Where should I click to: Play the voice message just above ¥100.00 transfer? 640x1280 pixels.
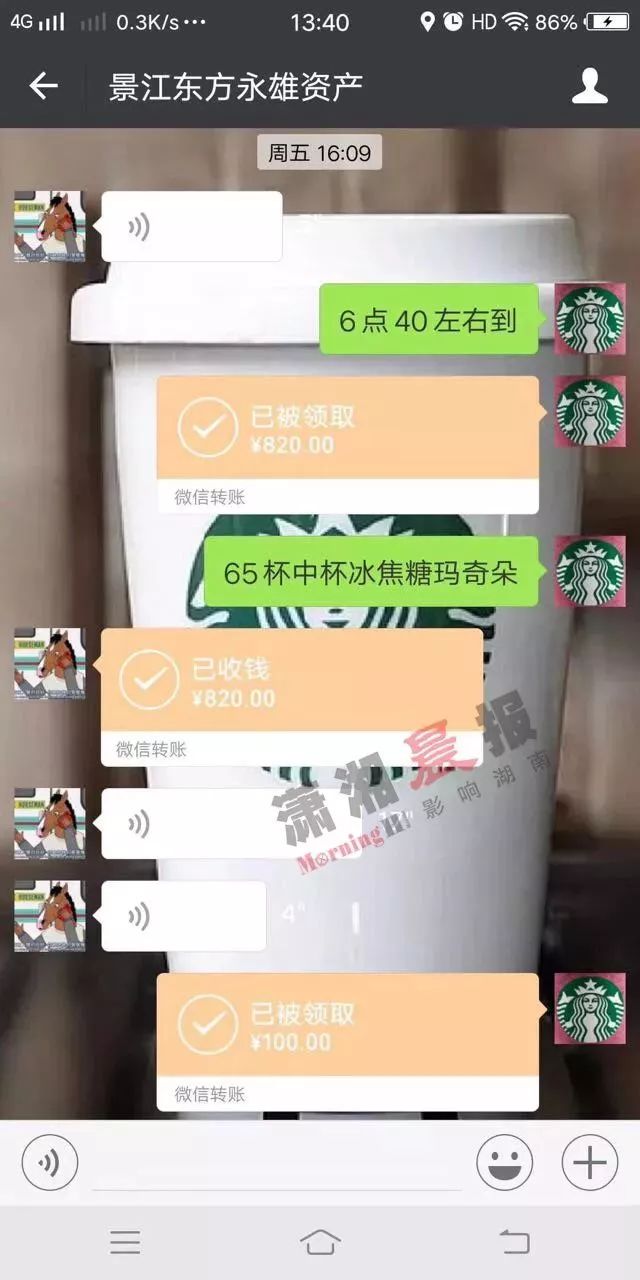click(x=183, y=916)
